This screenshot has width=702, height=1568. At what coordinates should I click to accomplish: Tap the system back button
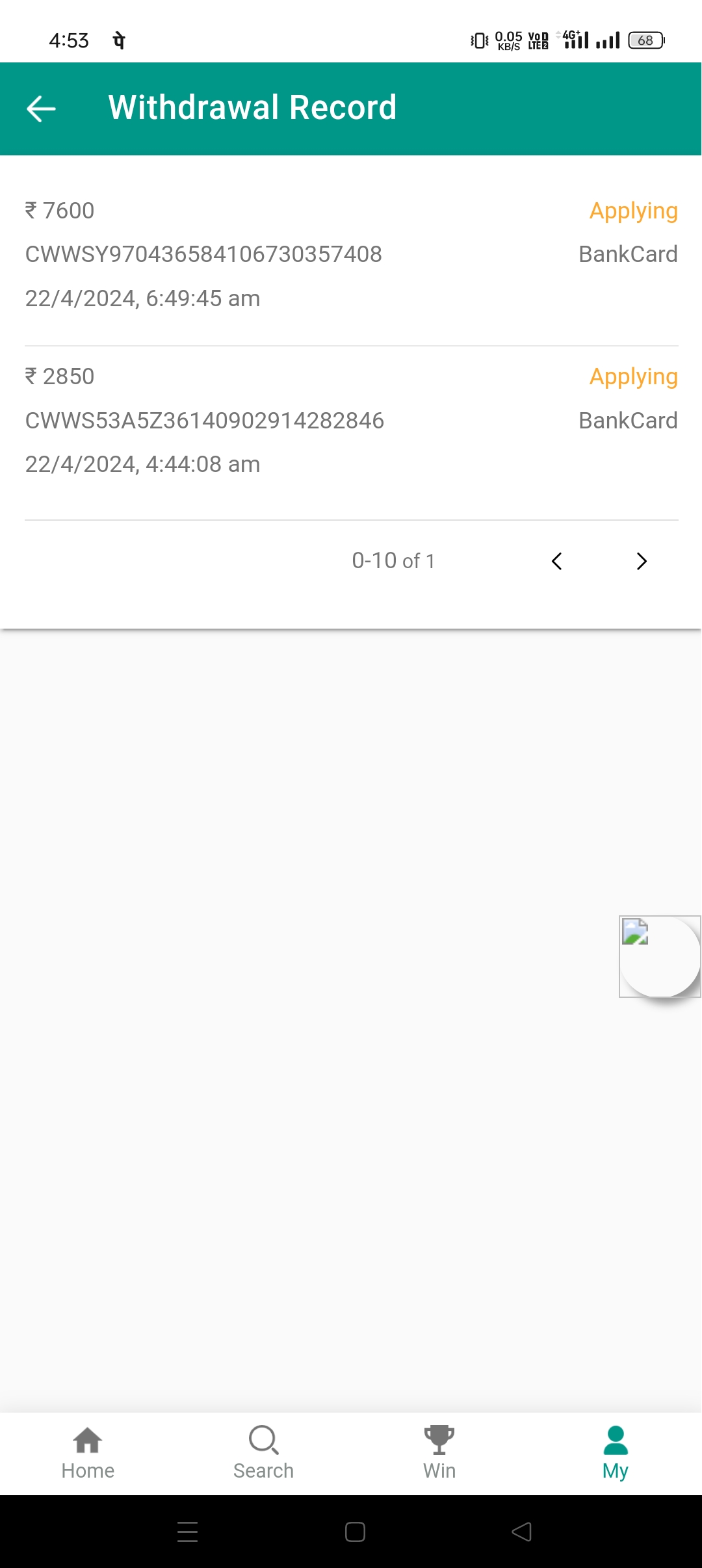[521, 1532]
